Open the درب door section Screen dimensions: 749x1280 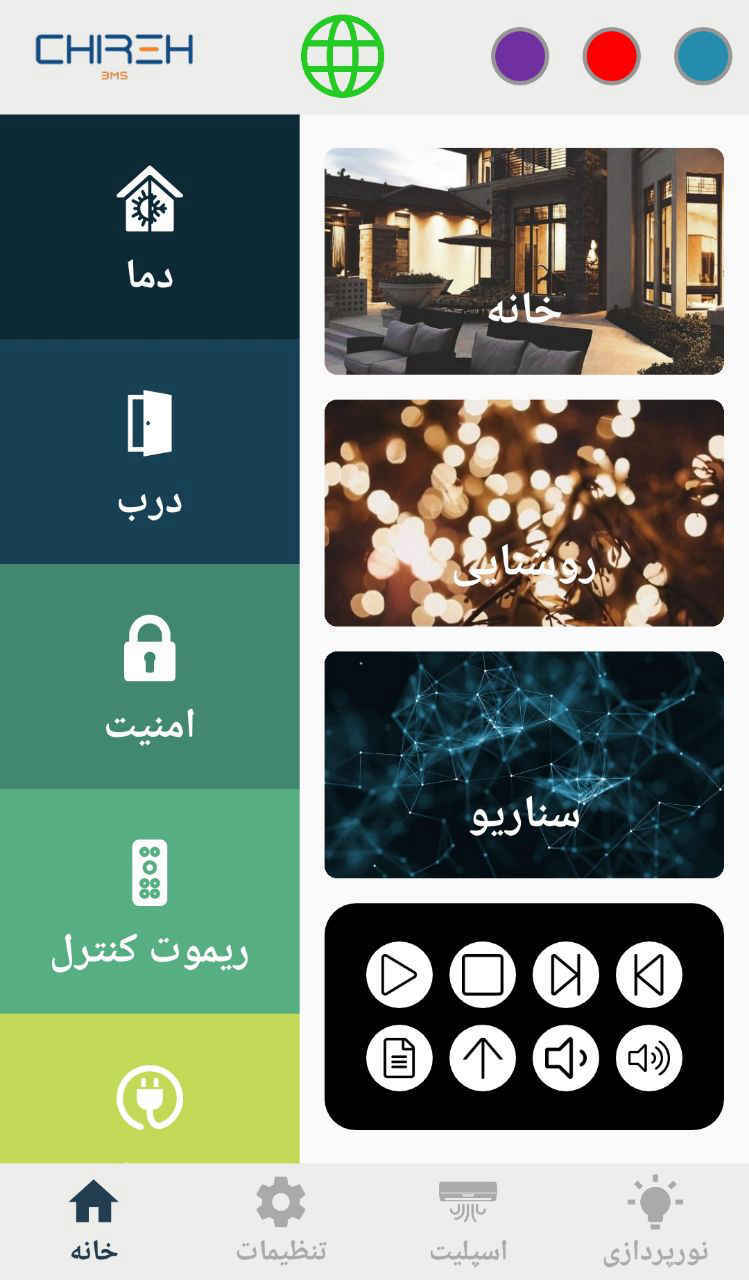click(x=149, y=452)
